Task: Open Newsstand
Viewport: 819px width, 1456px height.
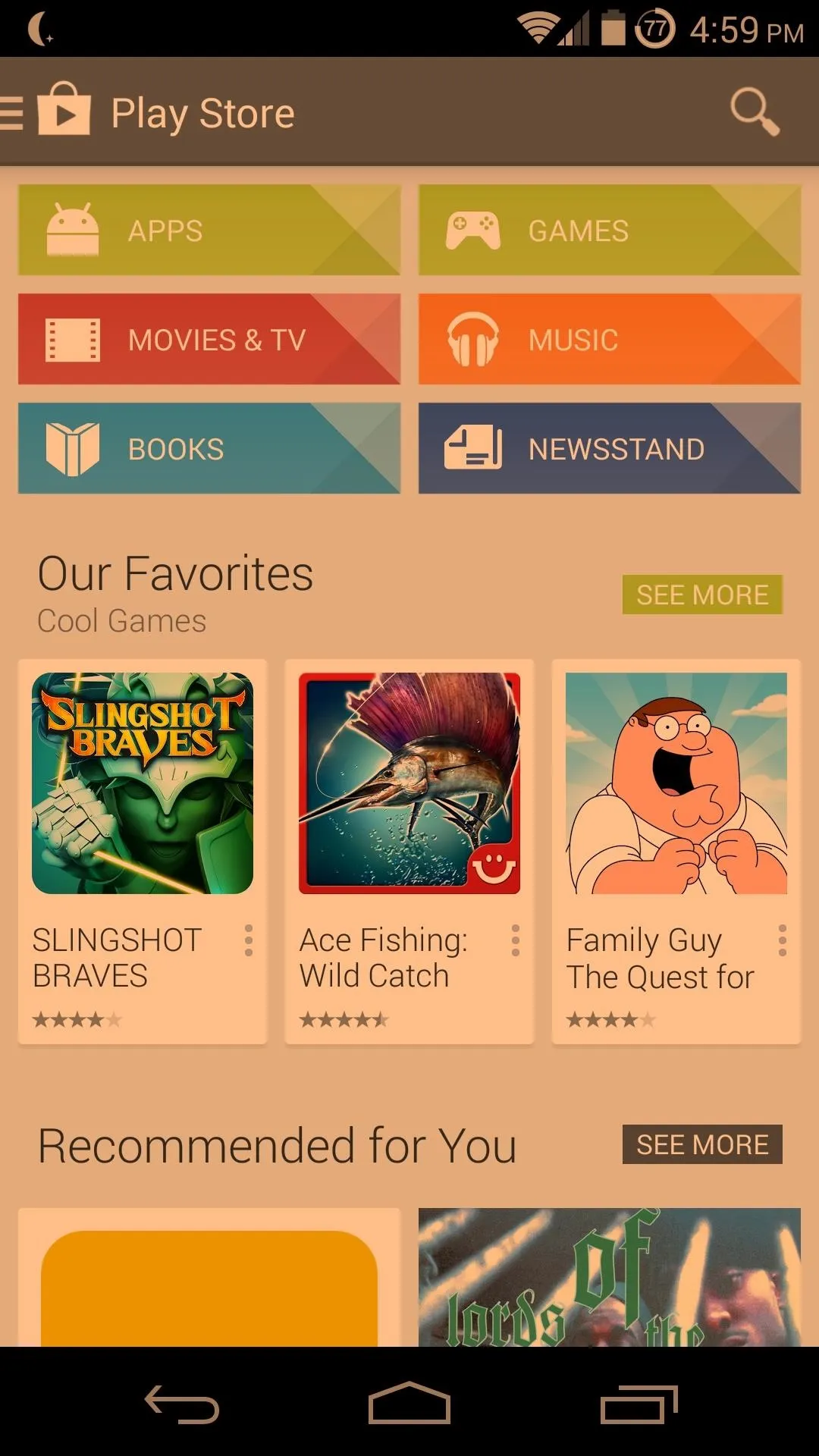Action: (610, 448)
